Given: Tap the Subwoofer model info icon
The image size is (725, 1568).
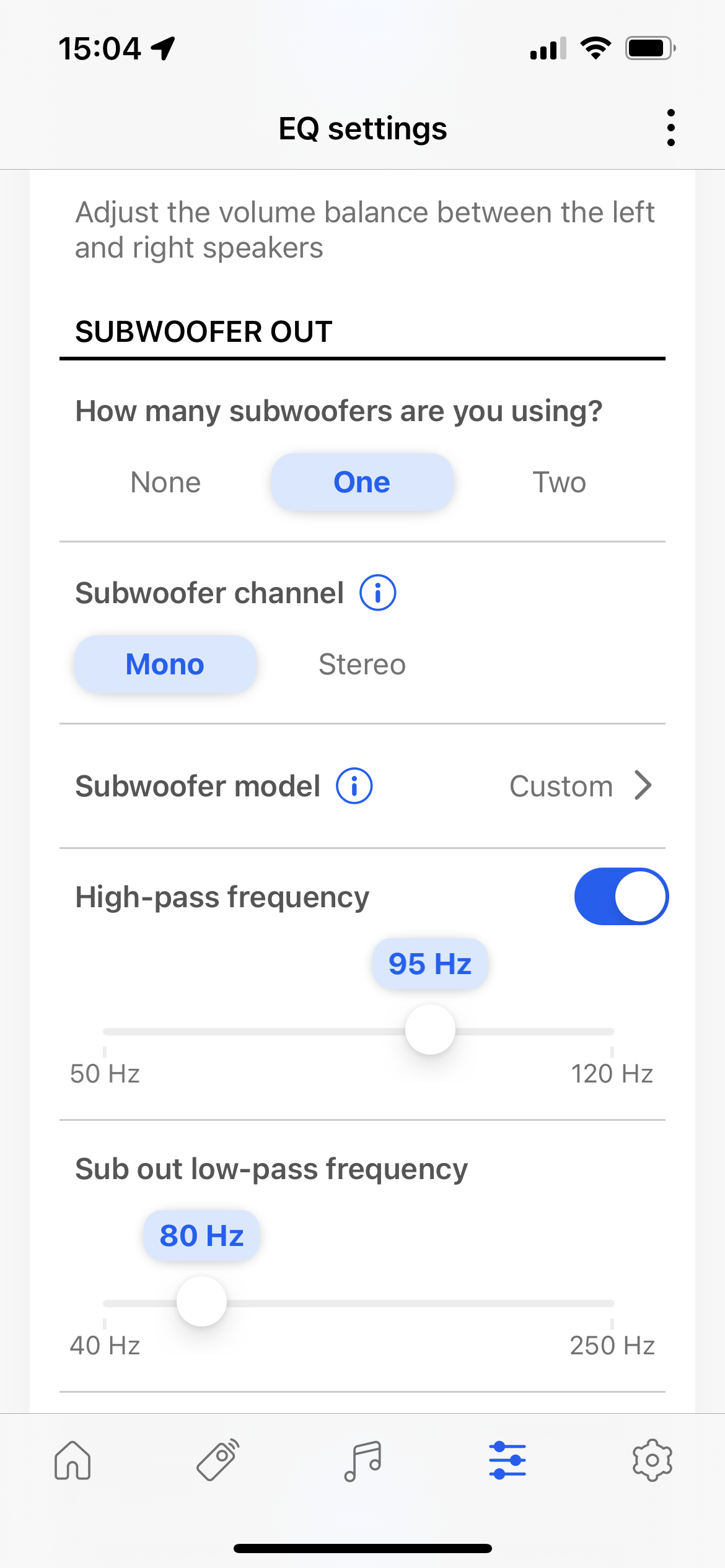Looking at the screenshot, I should coord(354,785).
